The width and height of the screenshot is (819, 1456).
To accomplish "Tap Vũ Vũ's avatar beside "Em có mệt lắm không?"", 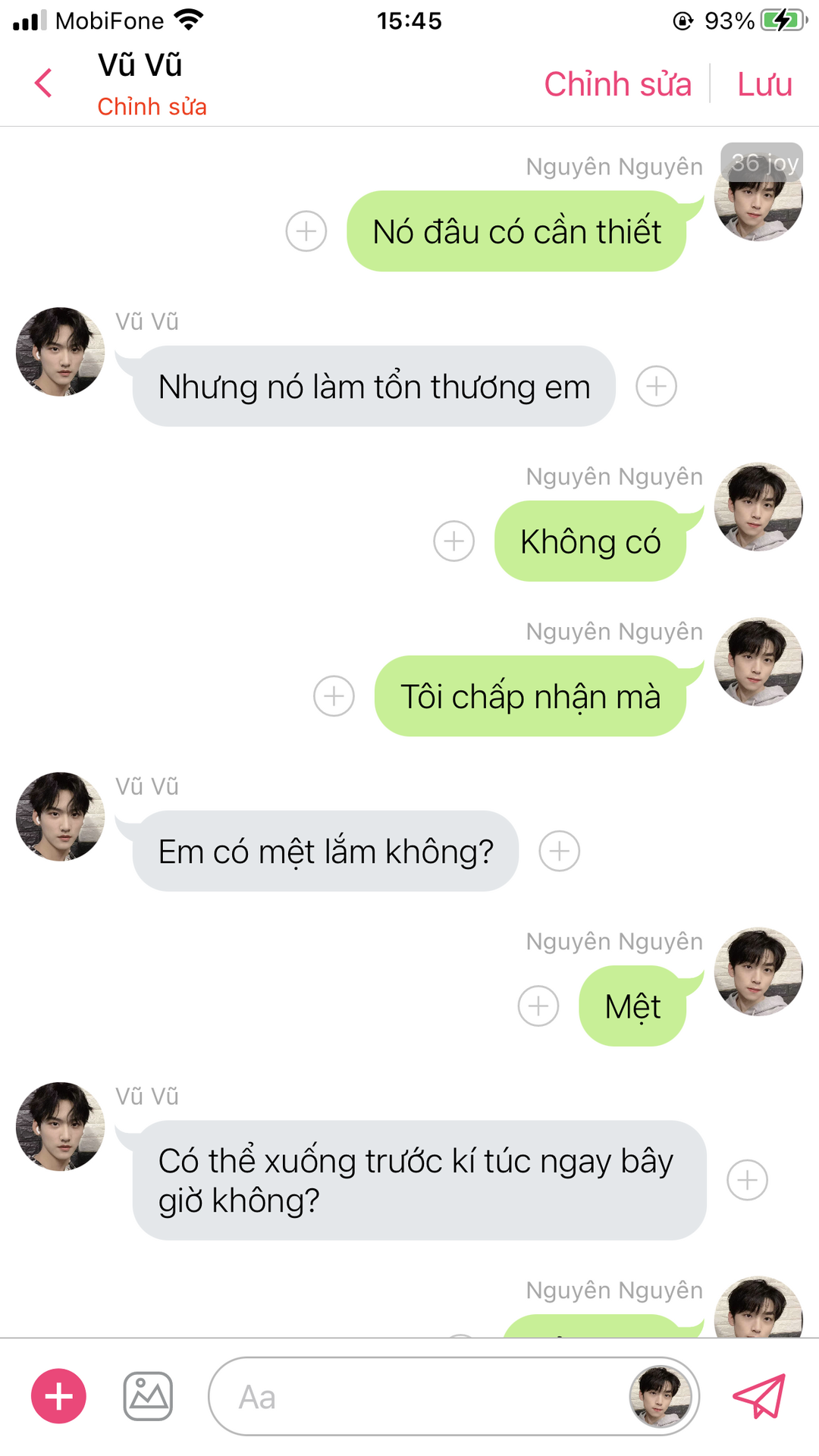I will click(x=61, y=817).
